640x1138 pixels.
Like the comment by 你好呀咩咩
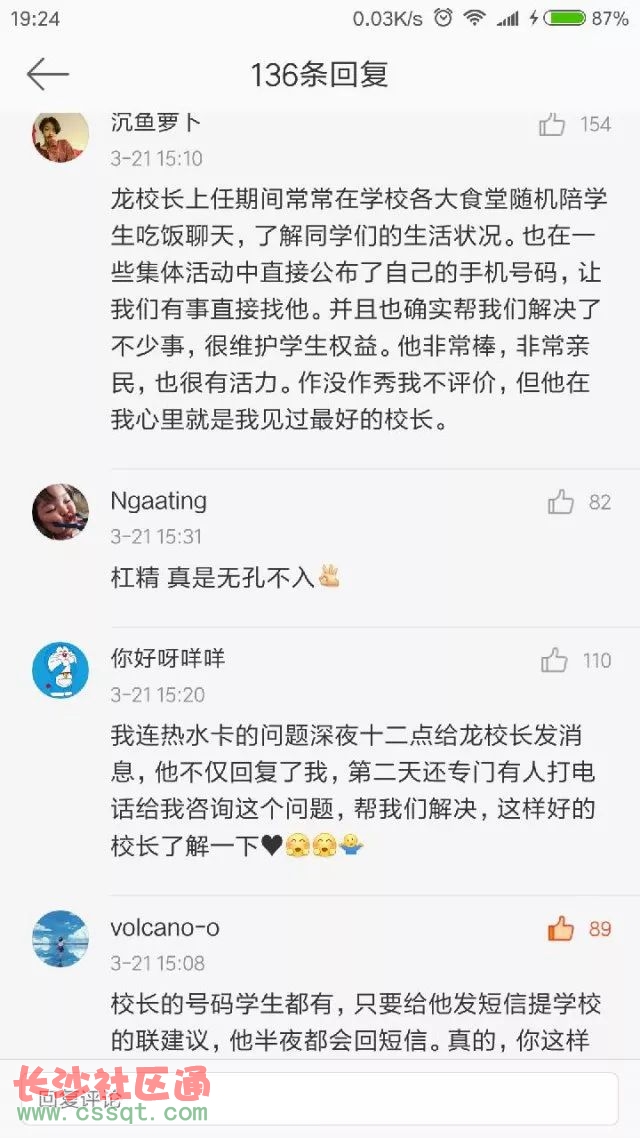(x=554, y=660)
